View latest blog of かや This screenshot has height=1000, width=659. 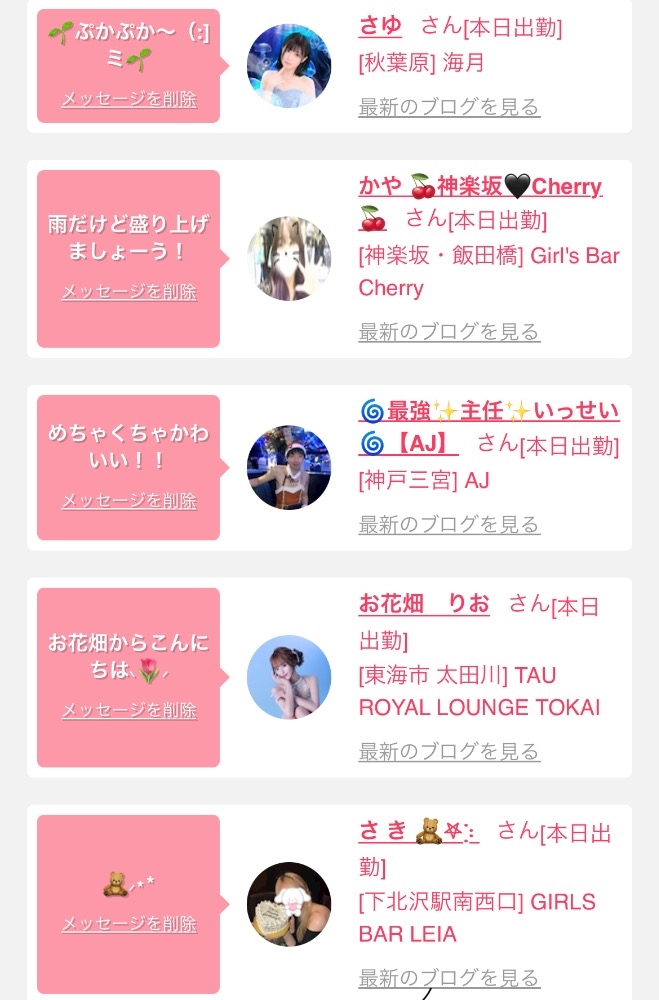tap(449, 332)
